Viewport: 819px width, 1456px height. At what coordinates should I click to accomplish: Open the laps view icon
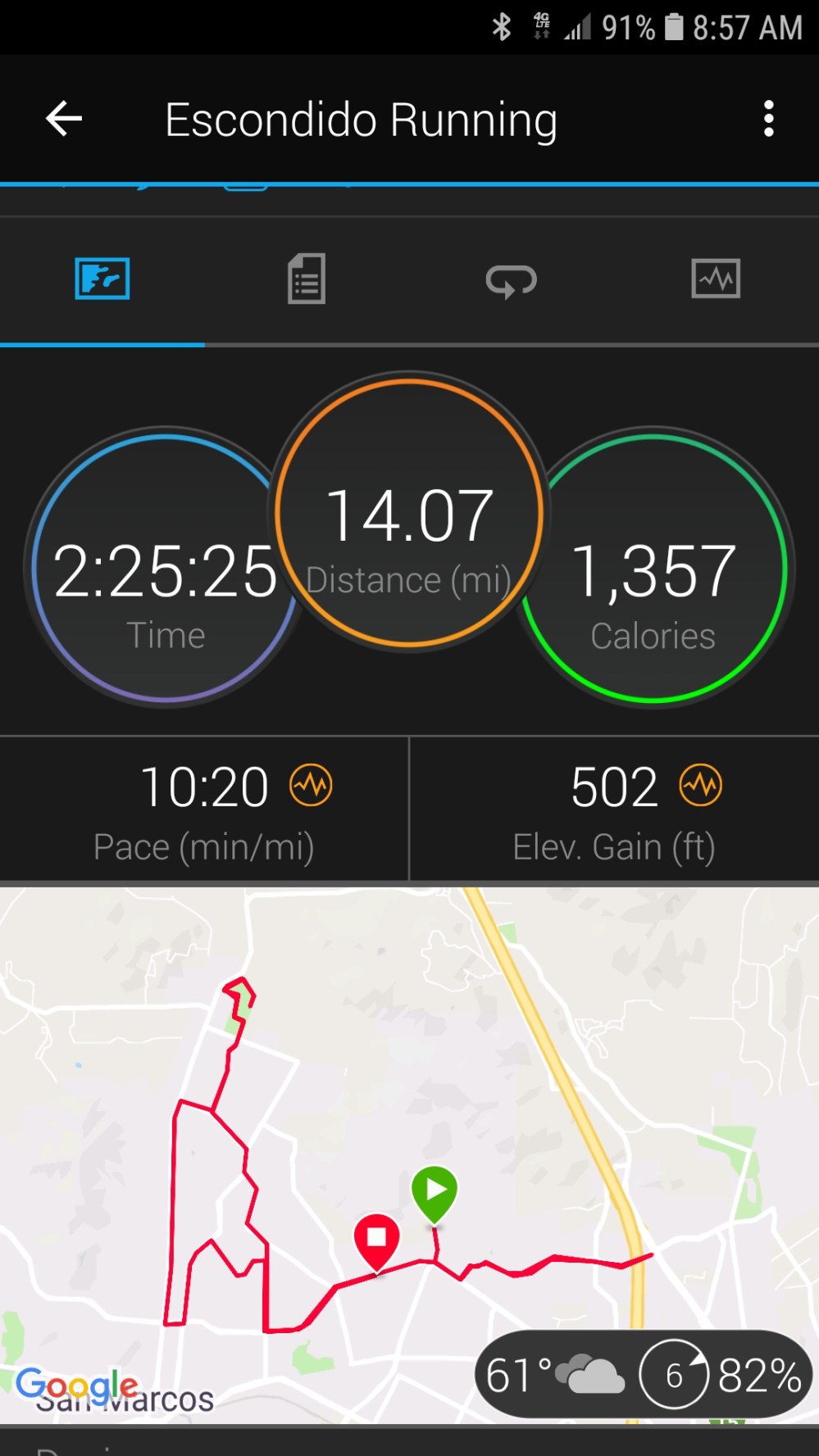tap(512, 279)
